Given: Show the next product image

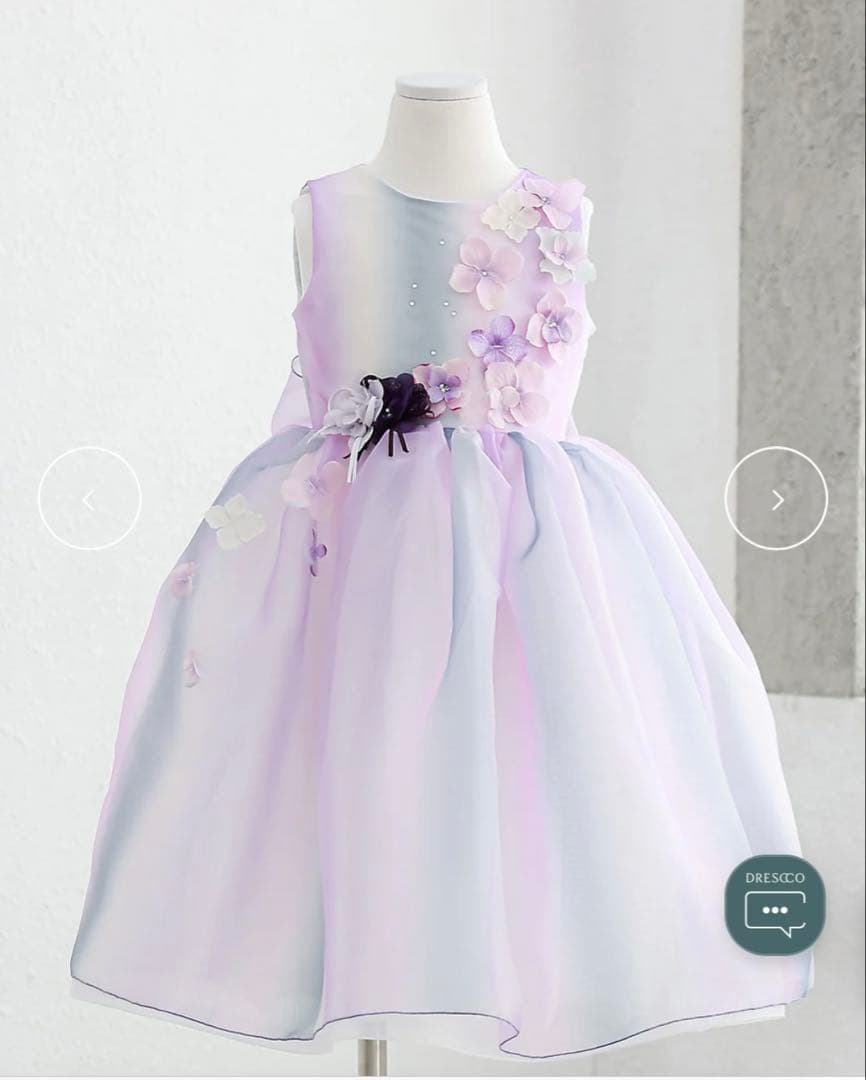Looking at the screenshot, I should click(x=776, y=499).
